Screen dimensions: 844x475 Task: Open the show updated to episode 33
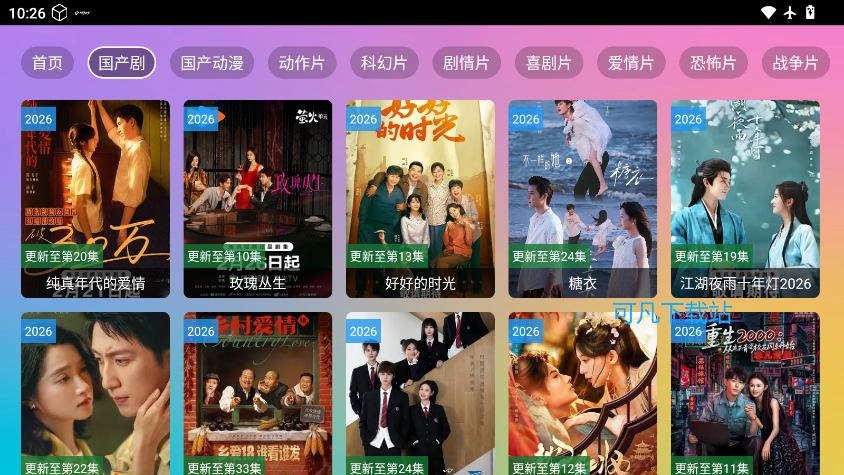pos(258,395)
